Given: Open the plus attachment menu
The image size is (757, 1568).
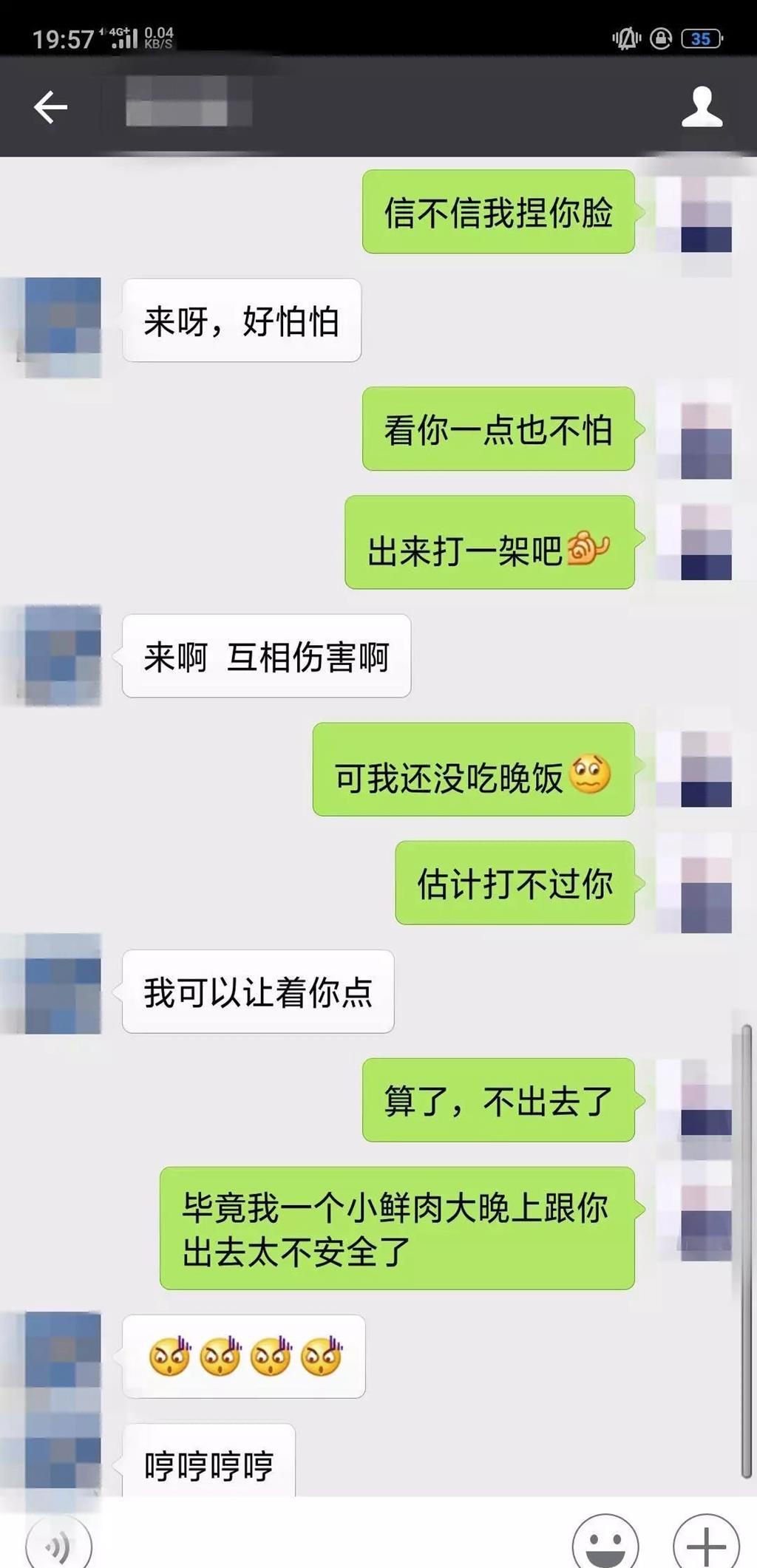Looking at the screenshot, I should click(706, 1543).
